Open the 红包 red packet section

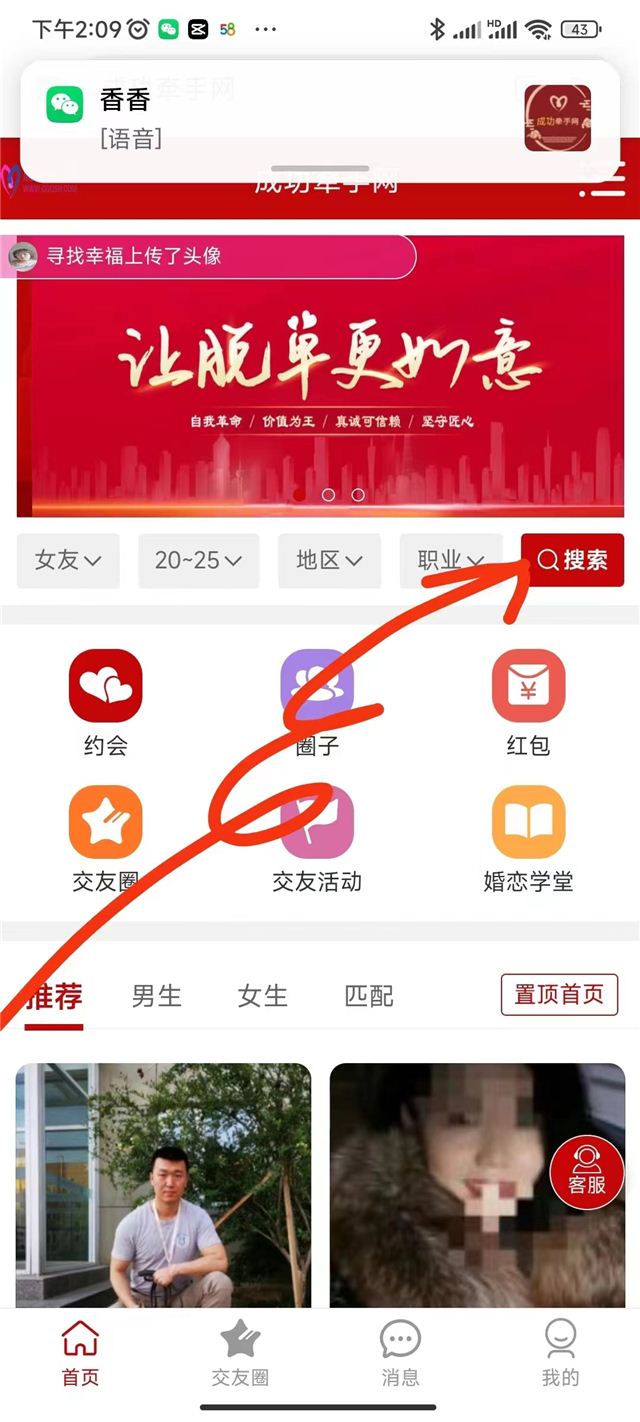click(528, 702)
